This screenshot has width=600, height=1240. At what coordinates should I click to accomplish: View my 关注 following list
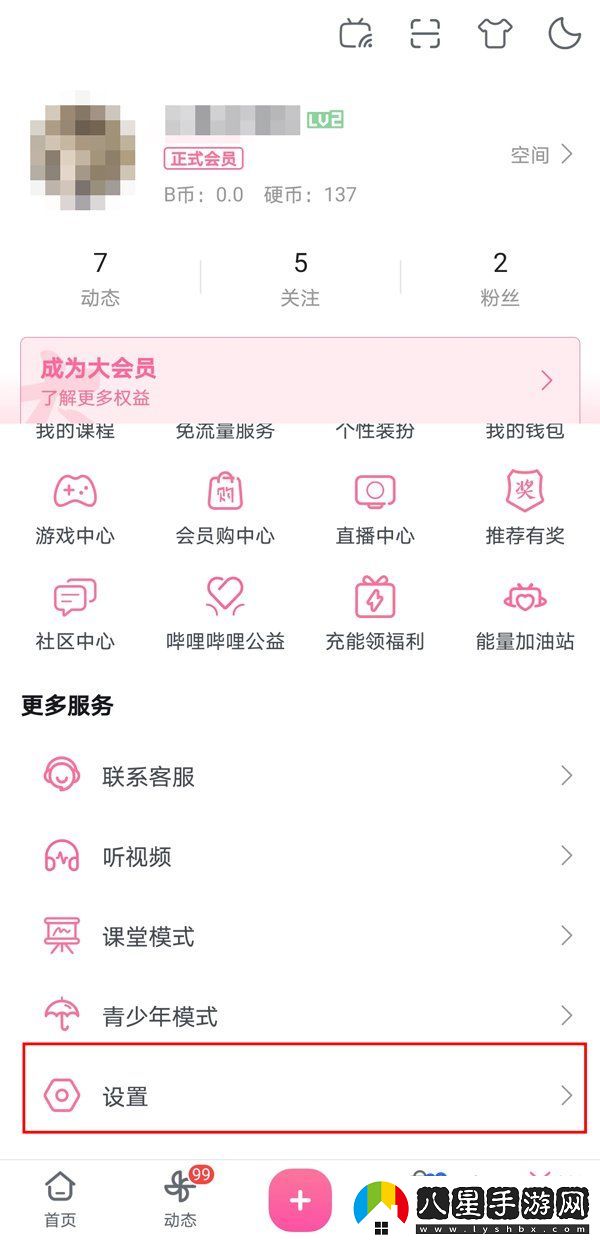click(x=300, y=278)
